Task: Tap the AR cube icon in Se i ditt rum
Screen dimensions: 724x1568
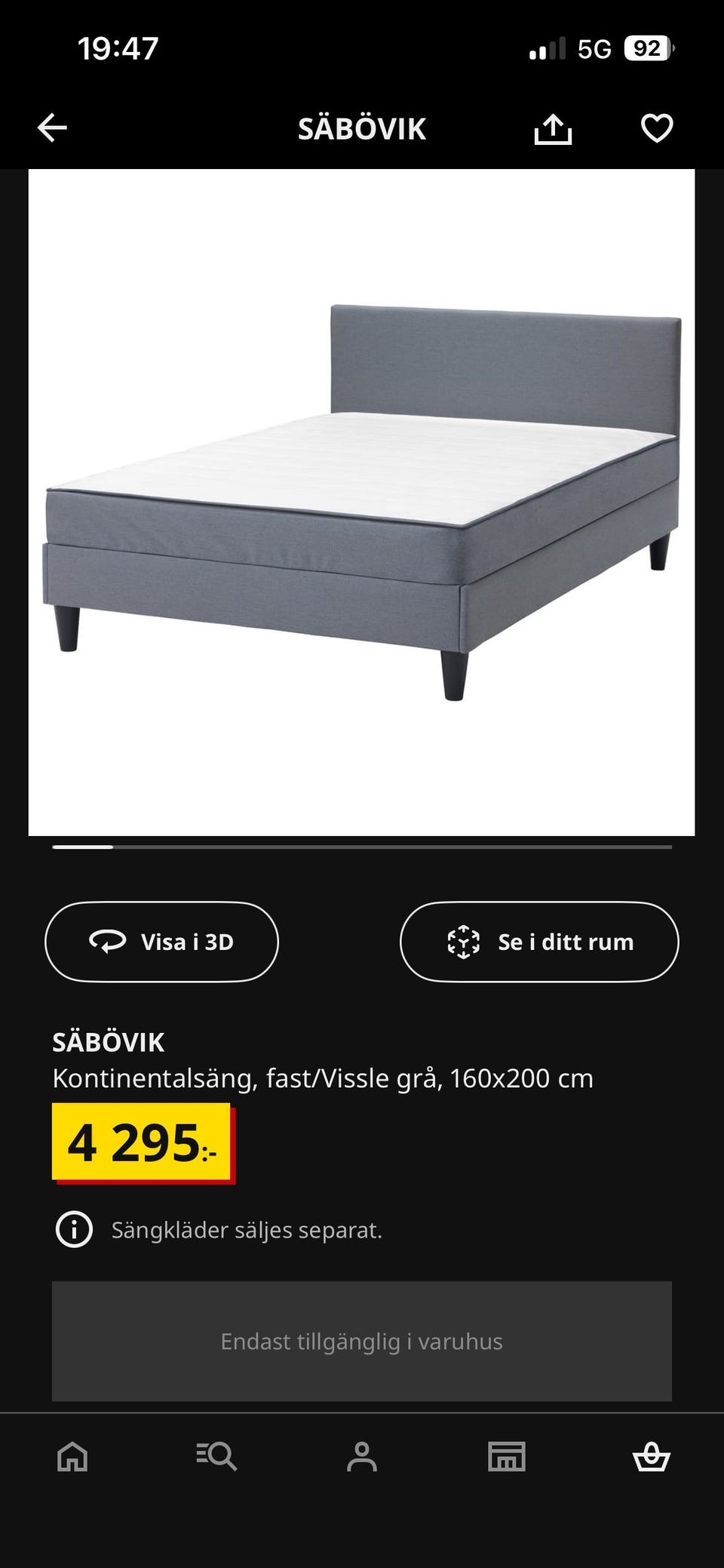Action: click(463, 941)
